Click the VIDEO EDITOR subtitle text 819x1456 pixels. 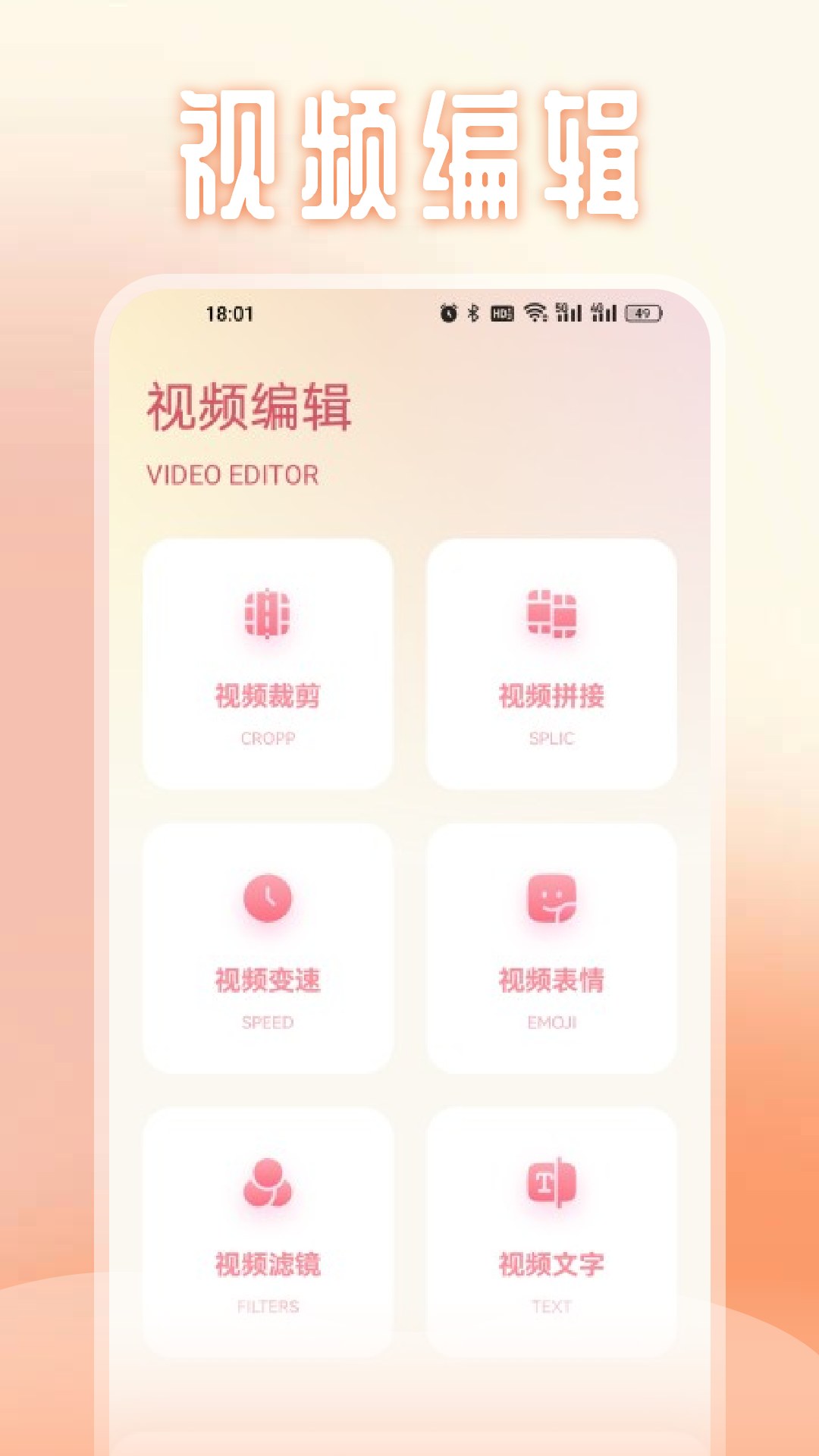pyautogui.click(x=231, y=475)
